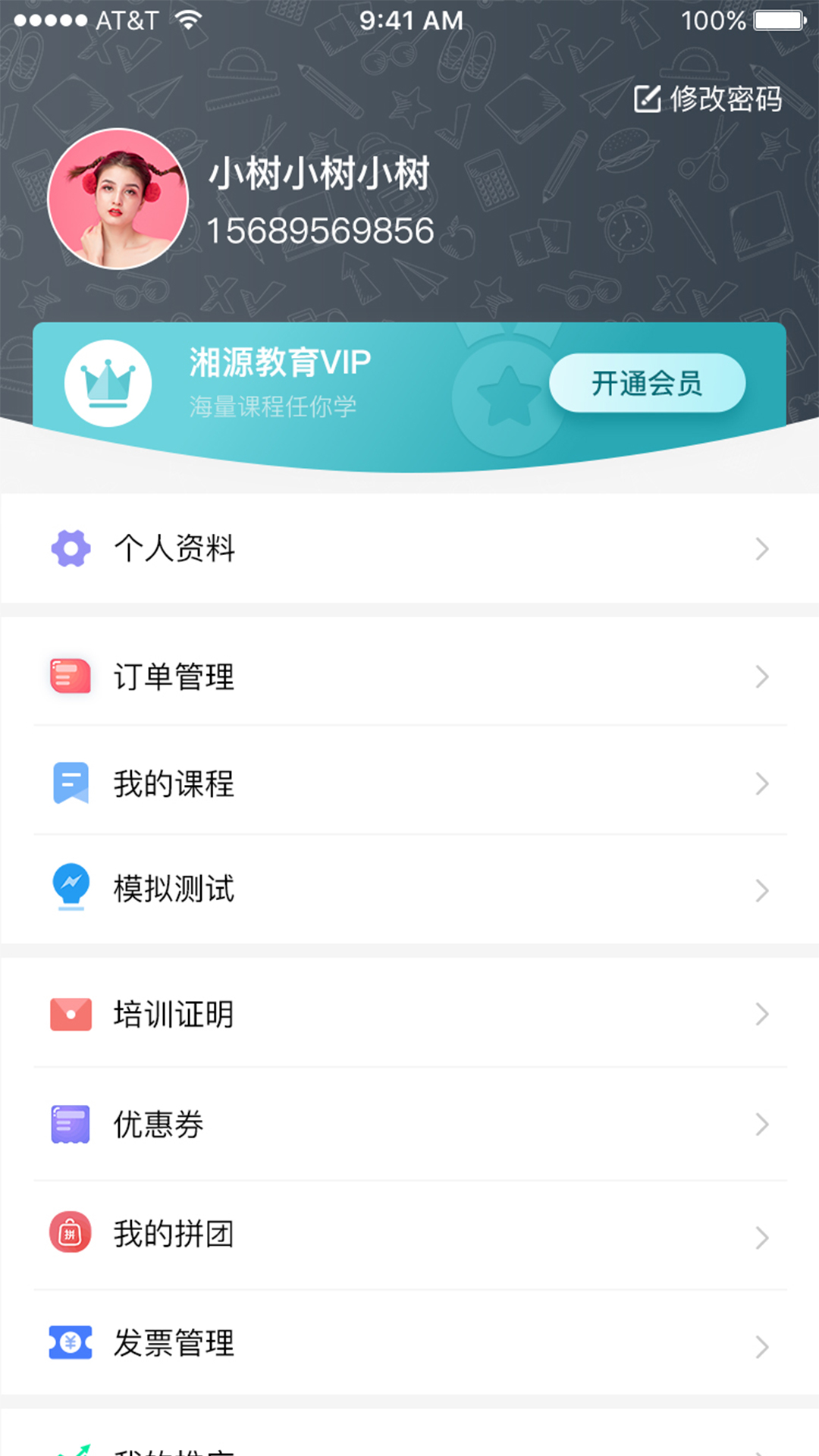Expand the 个人资料 row chevron
Image resolution: width=819 pixels, height=1456 pixels.
[x=762, y=548]
